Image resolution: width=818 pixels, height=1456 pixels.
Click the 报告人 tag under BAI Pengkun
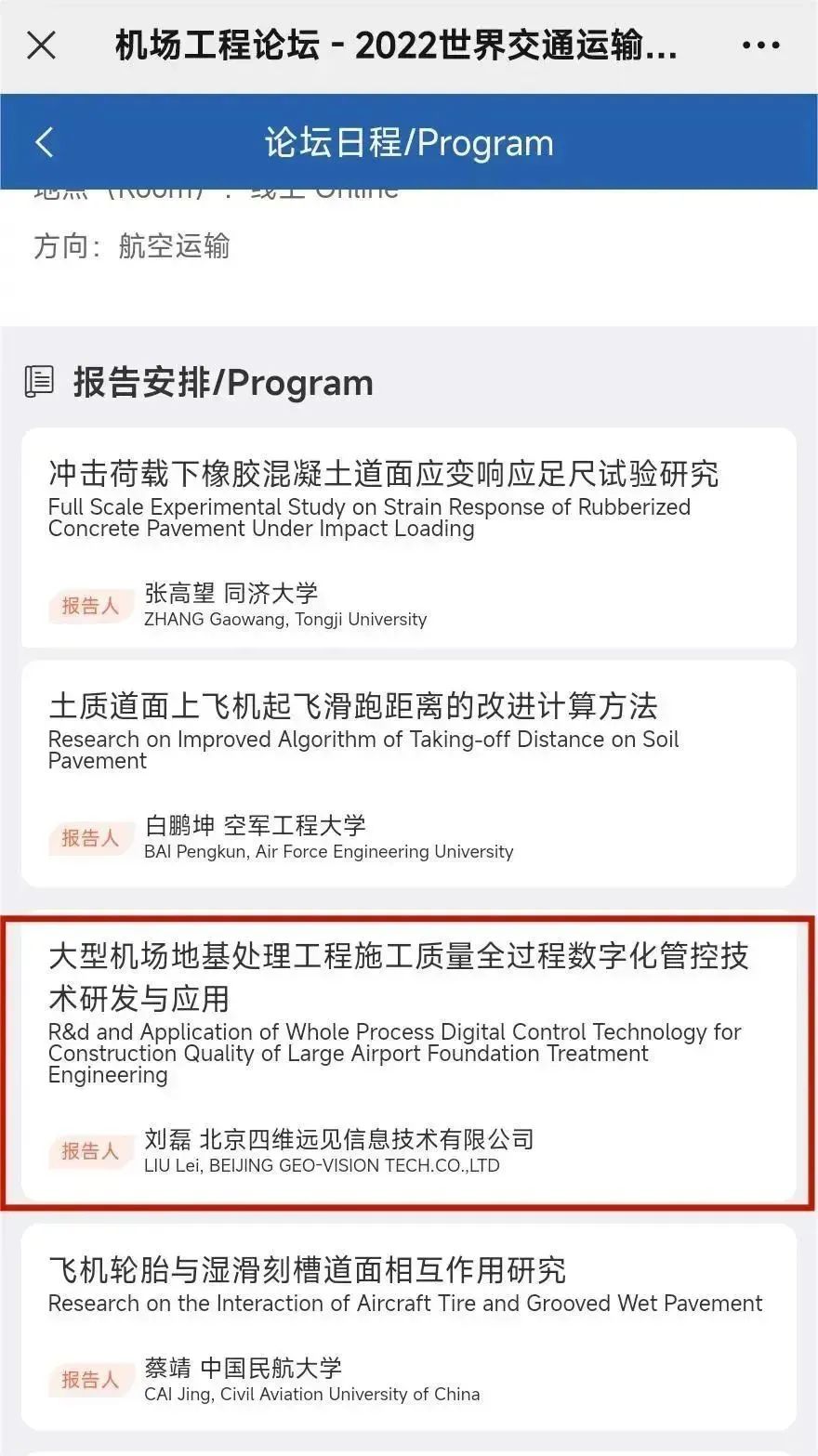[90, 837]
